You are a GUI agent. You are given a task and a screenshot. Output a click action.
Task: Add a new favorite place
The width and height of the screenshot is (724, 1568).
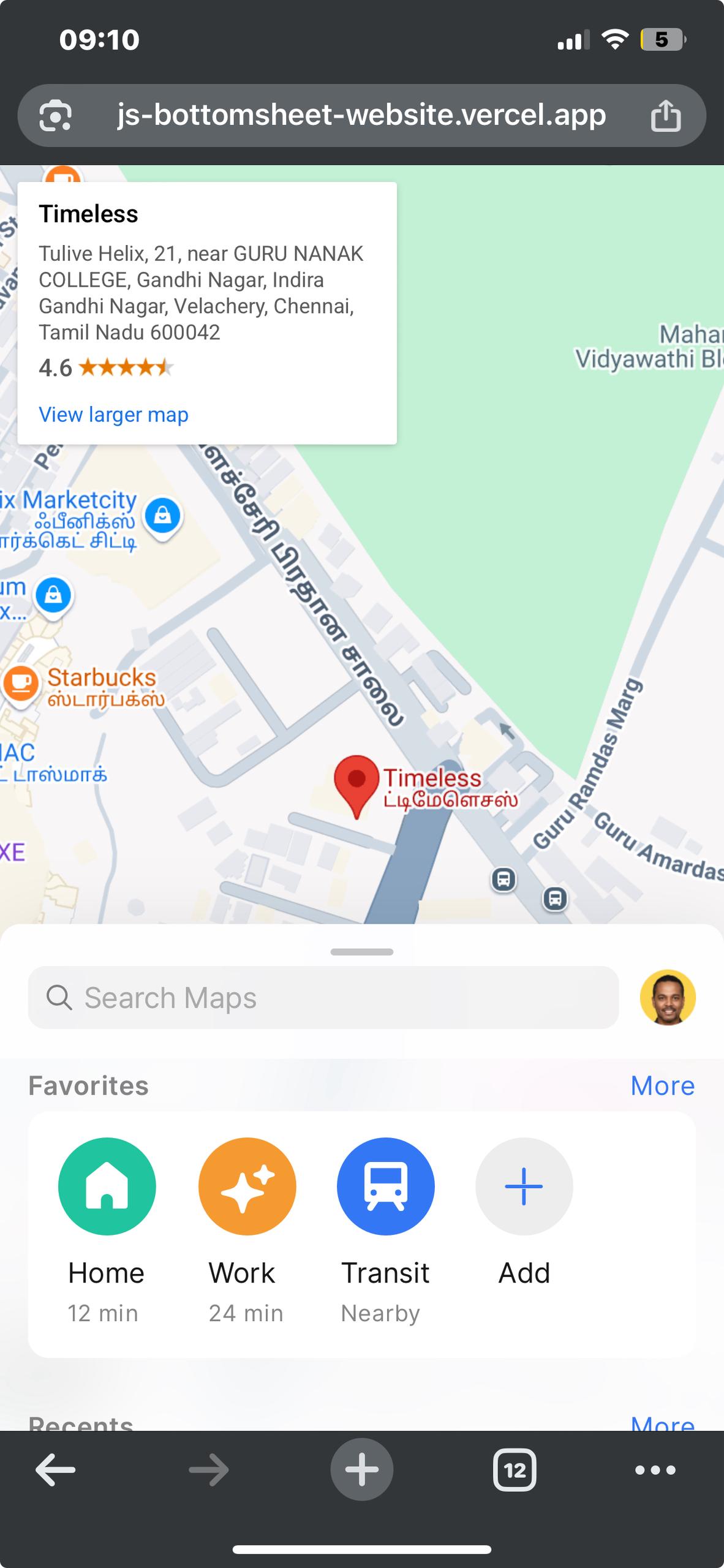click(x=524, y=1187)
